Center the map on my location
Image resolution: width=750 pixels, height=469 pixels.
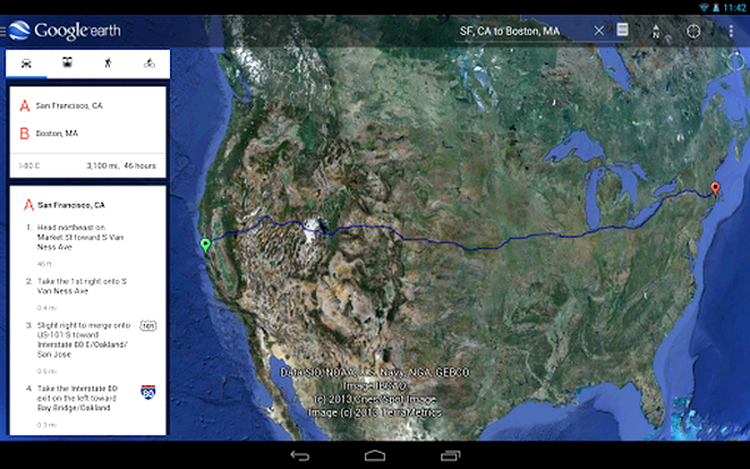(693, 31)
